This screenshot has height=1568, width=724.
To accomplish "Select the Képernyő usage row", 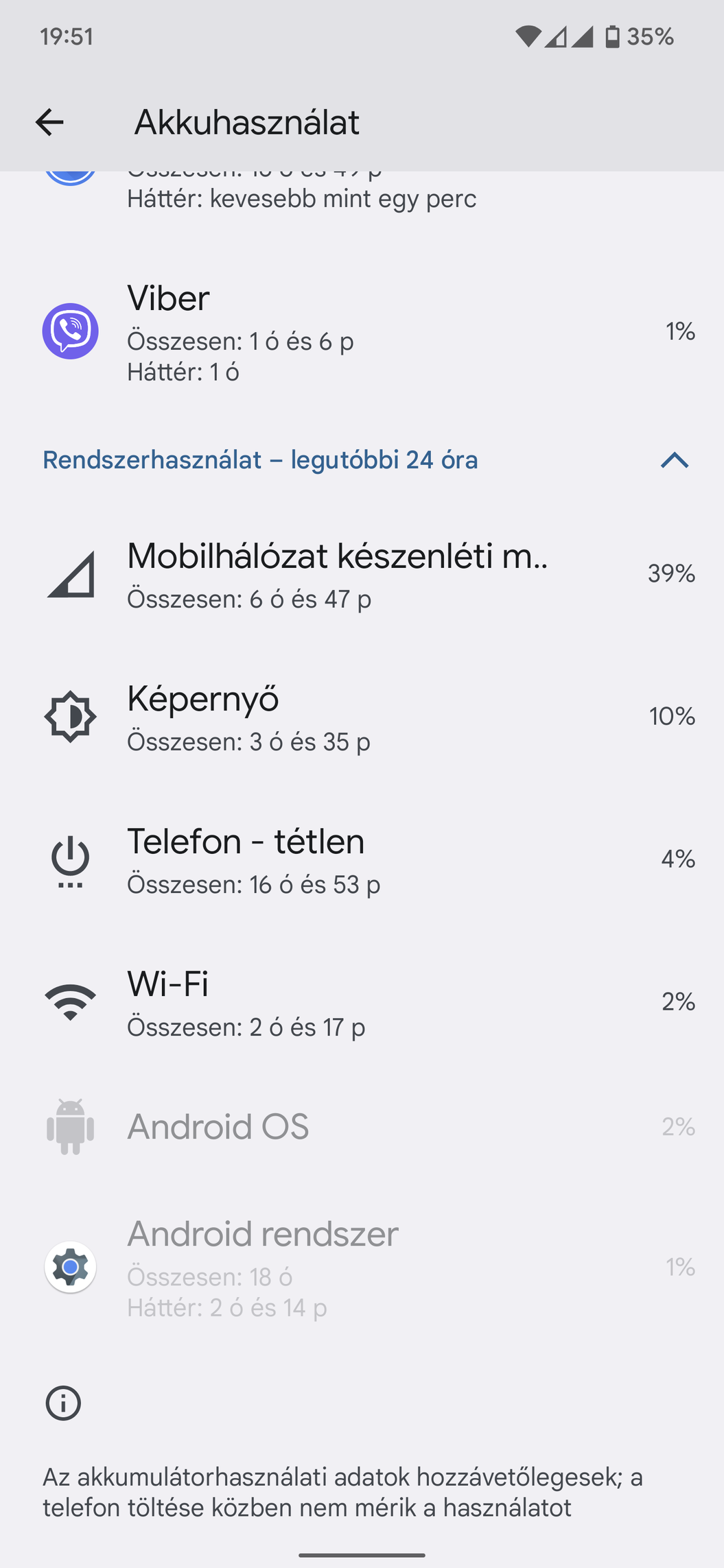I will click(362, 717).
